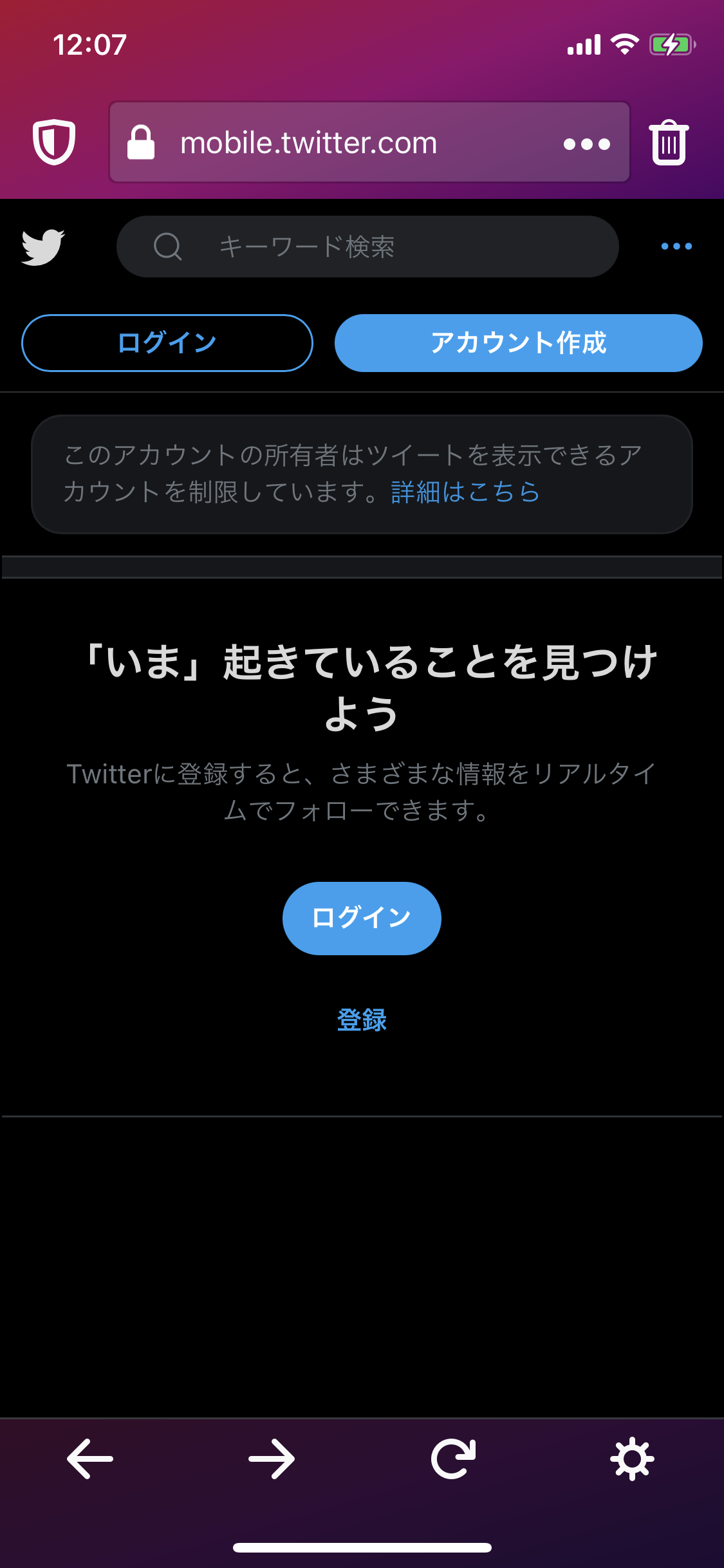This screenshot has height=1568, width=724.
Task: Tap the filled blue ログイン button
Action: point(362,918)
